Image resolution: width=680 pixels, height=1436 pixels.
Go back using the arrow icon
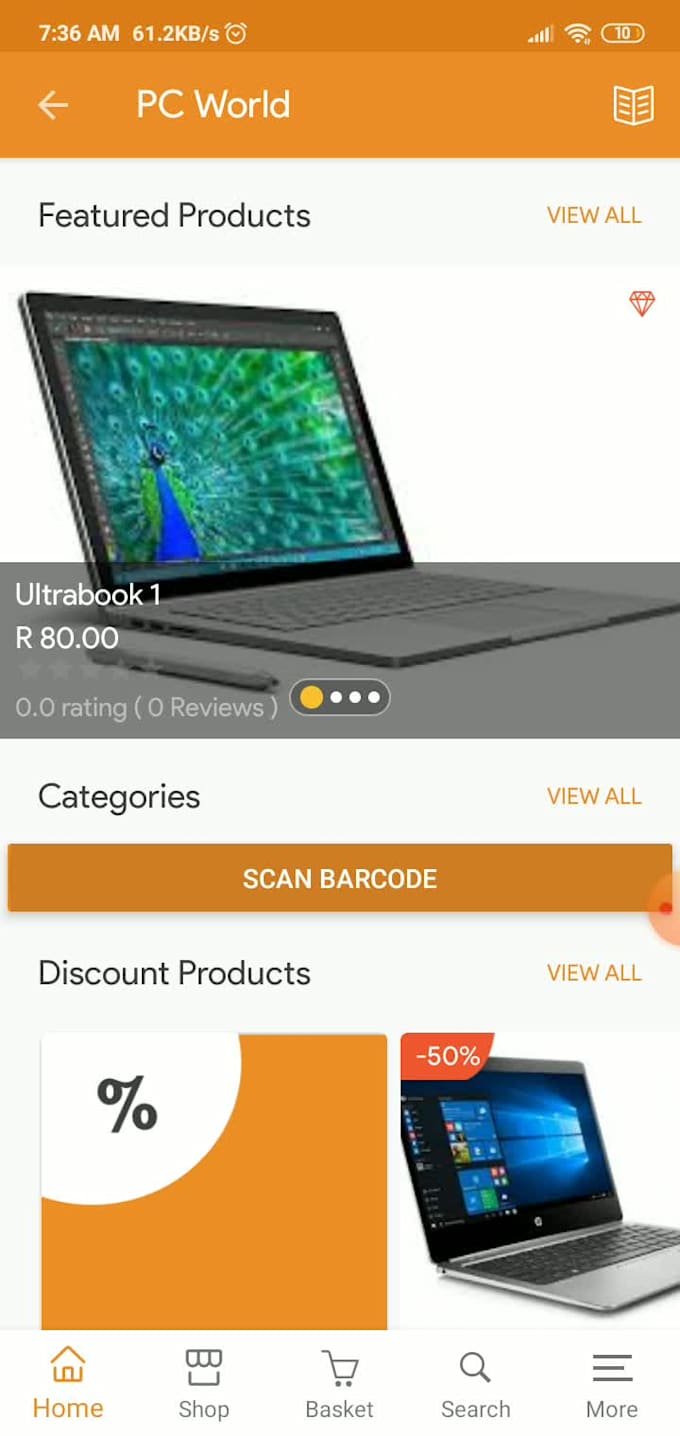point(53,105)
